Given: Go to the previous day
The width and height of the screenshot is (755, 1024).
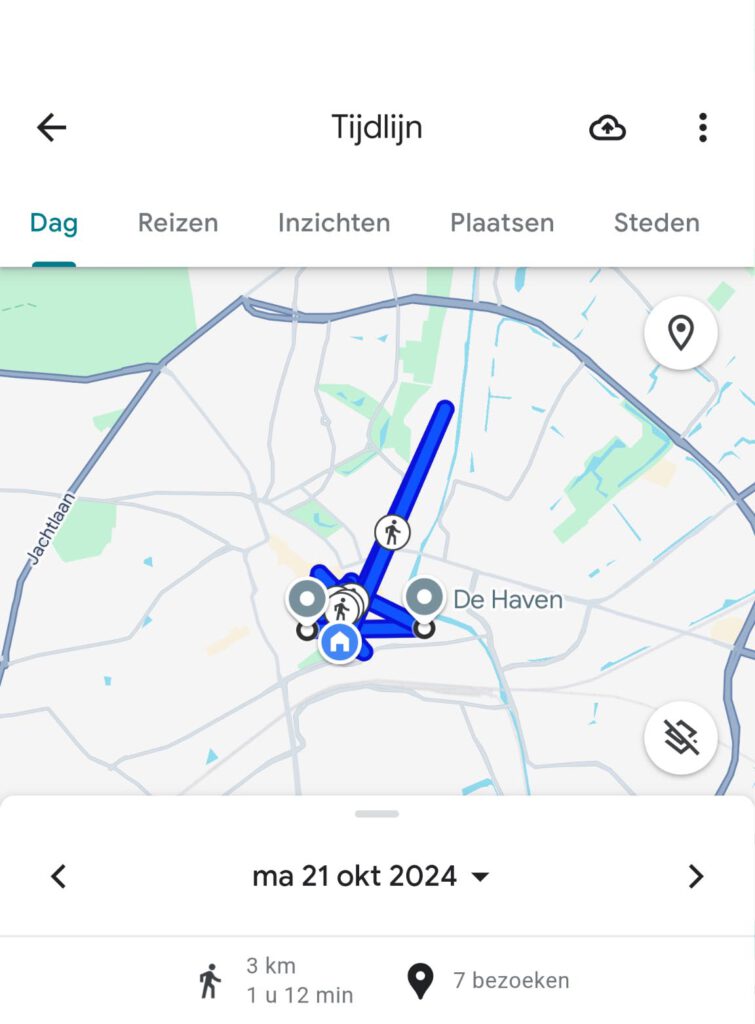Looking at the screenshot, I should tap(59, 877).
